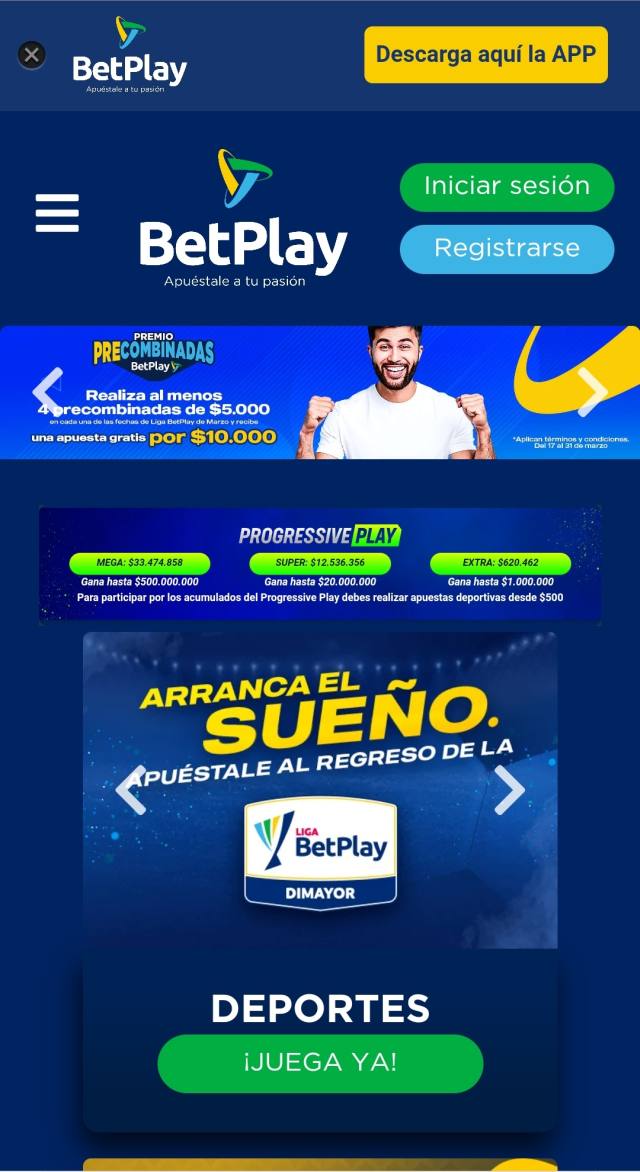Tap Descarga aquí la APP button
Image resolution: width=640 pixels, height=1172 pixels.
tap(485, 54)
